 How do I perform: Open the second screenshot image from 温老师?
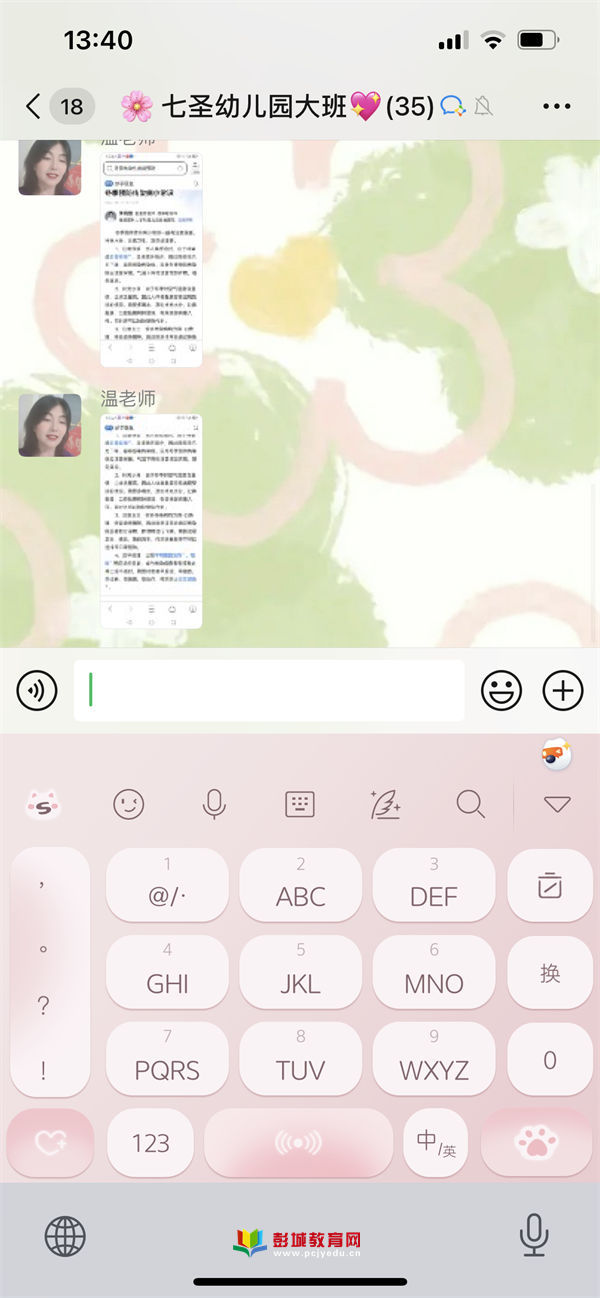151,521
